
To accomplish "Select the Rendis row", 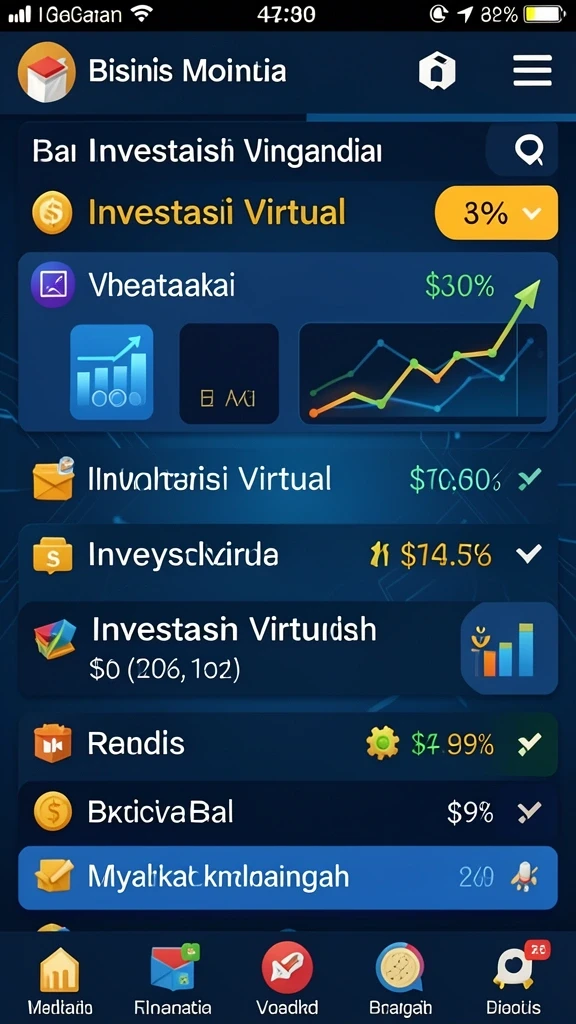I will (x=288, y=743).
